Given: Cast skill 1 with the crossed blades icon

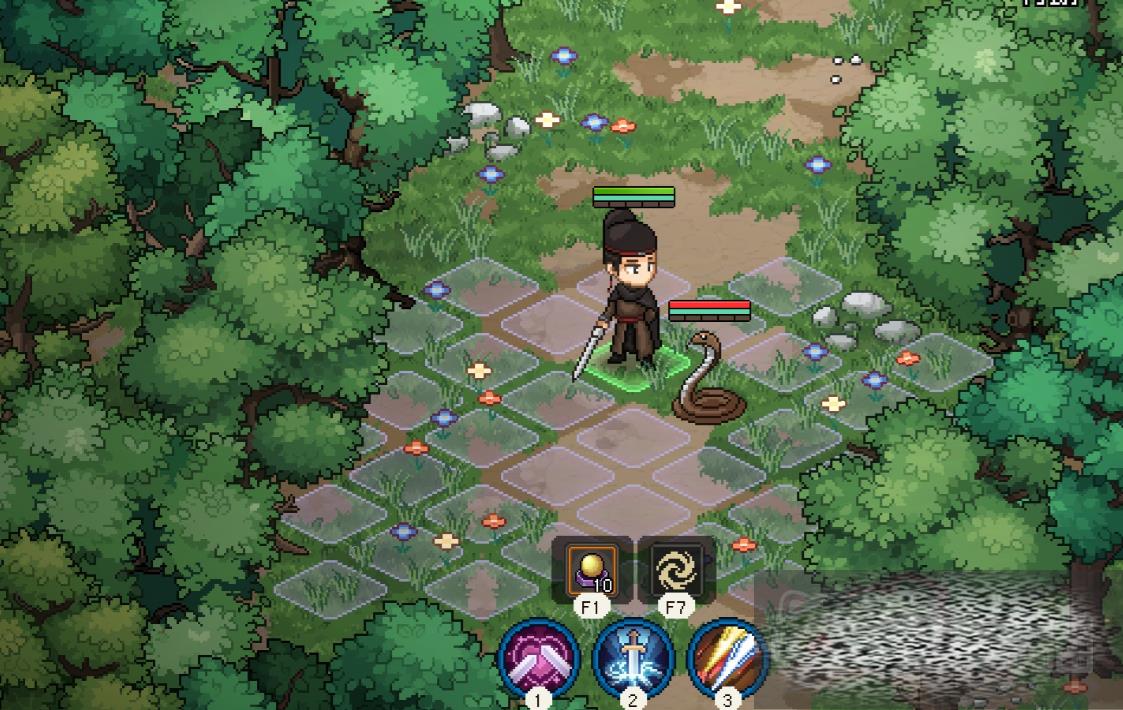Looking at the screenshot, I should pos(540,658).
